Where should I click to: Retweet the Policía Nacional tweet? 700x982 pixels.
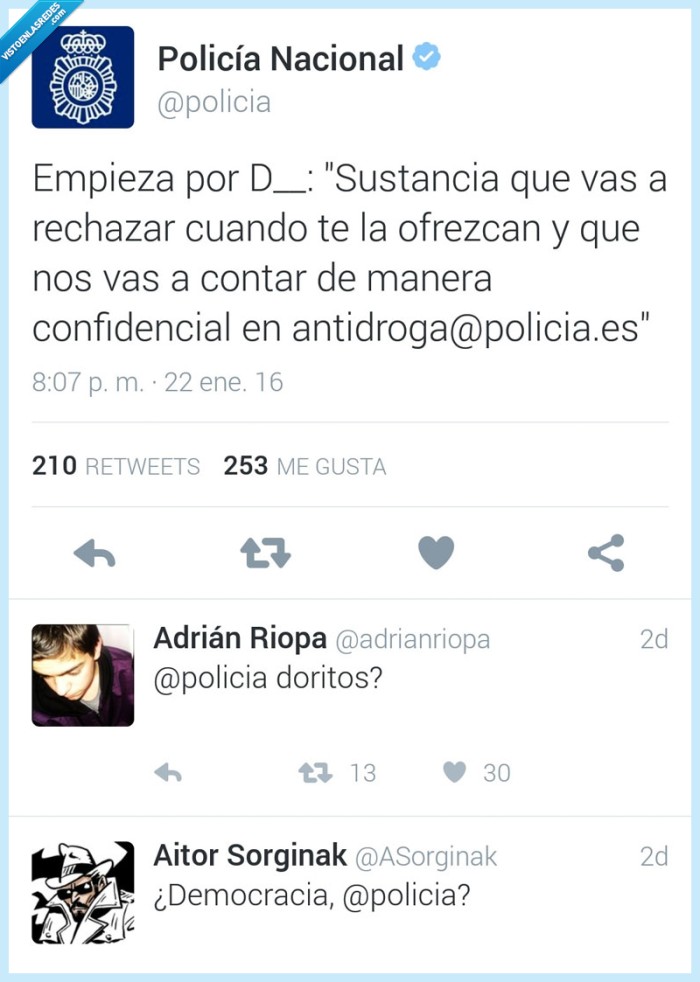[x=265, y=553]
